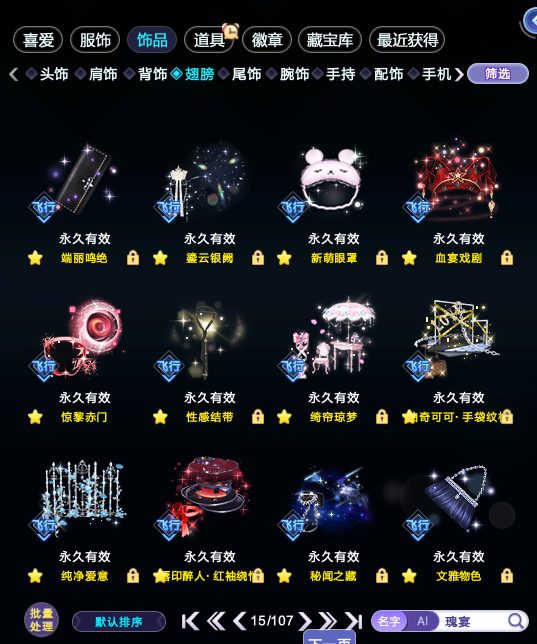Open the 藏宝库 tab

[330, 40]
